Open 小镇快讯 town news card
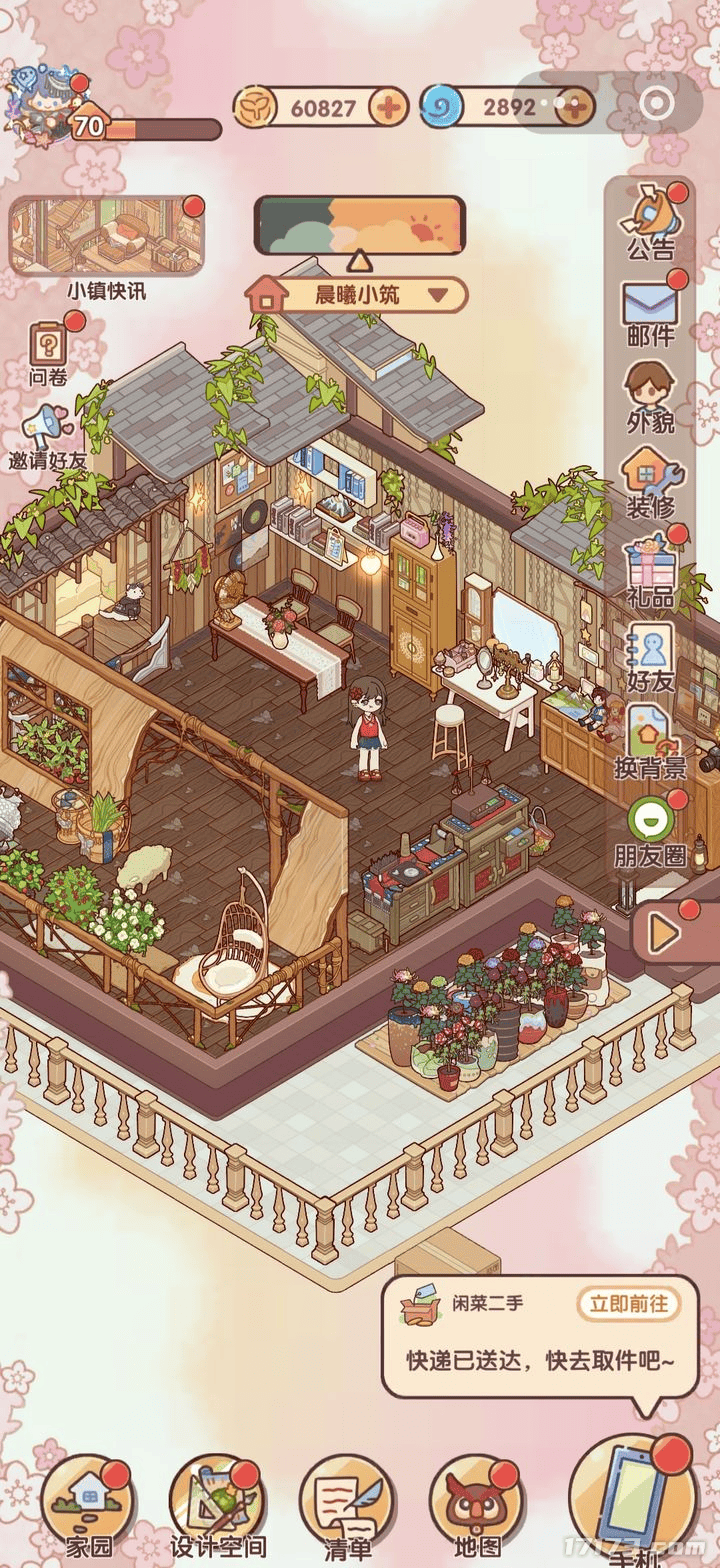The width and height of the screenshot is (720, 1568). [x=107, y=237]
